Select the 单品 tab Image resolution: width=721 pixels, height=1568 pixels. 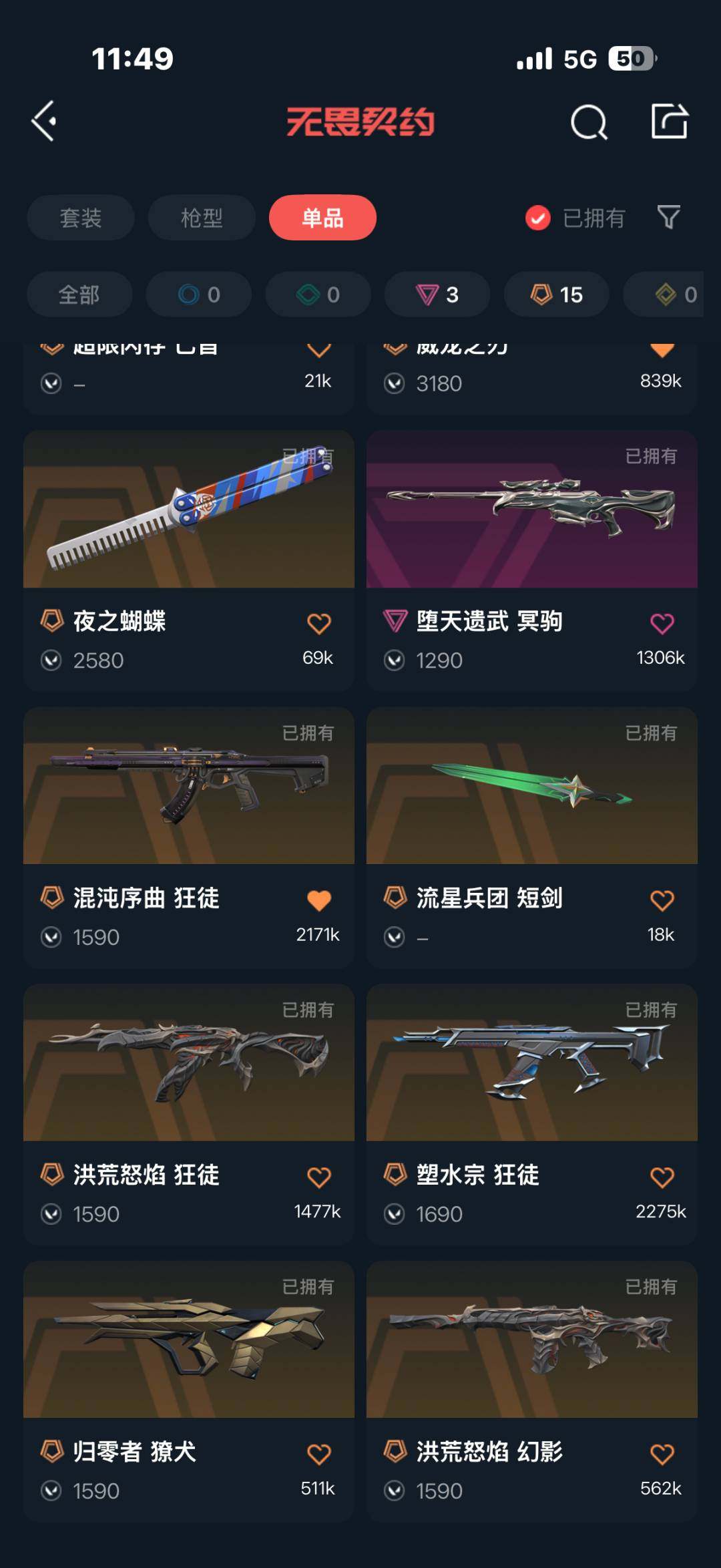(322, 218)
